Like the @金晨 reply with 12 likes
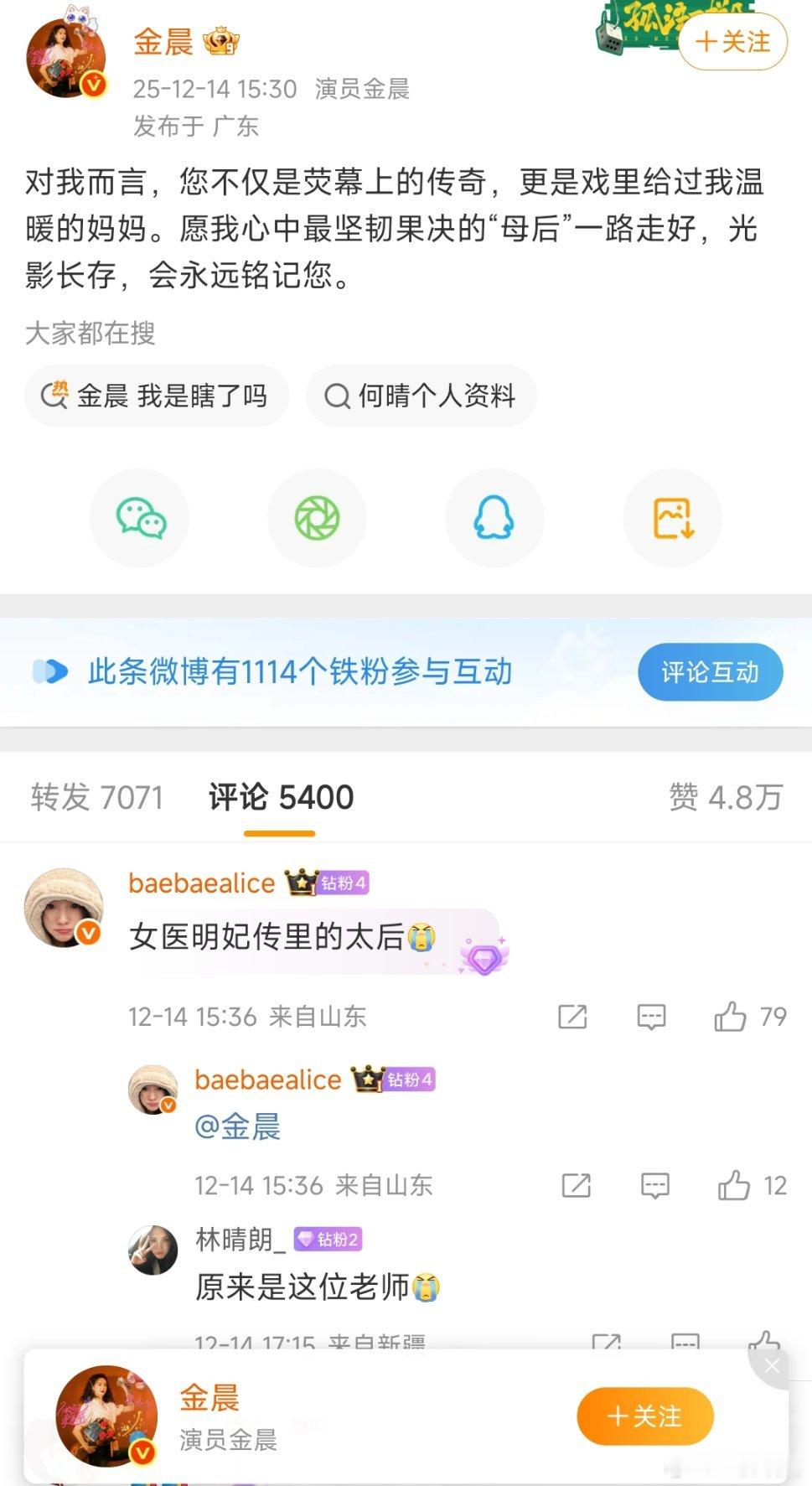This screenshot has height=1486, width=812. click(738, 1185)
